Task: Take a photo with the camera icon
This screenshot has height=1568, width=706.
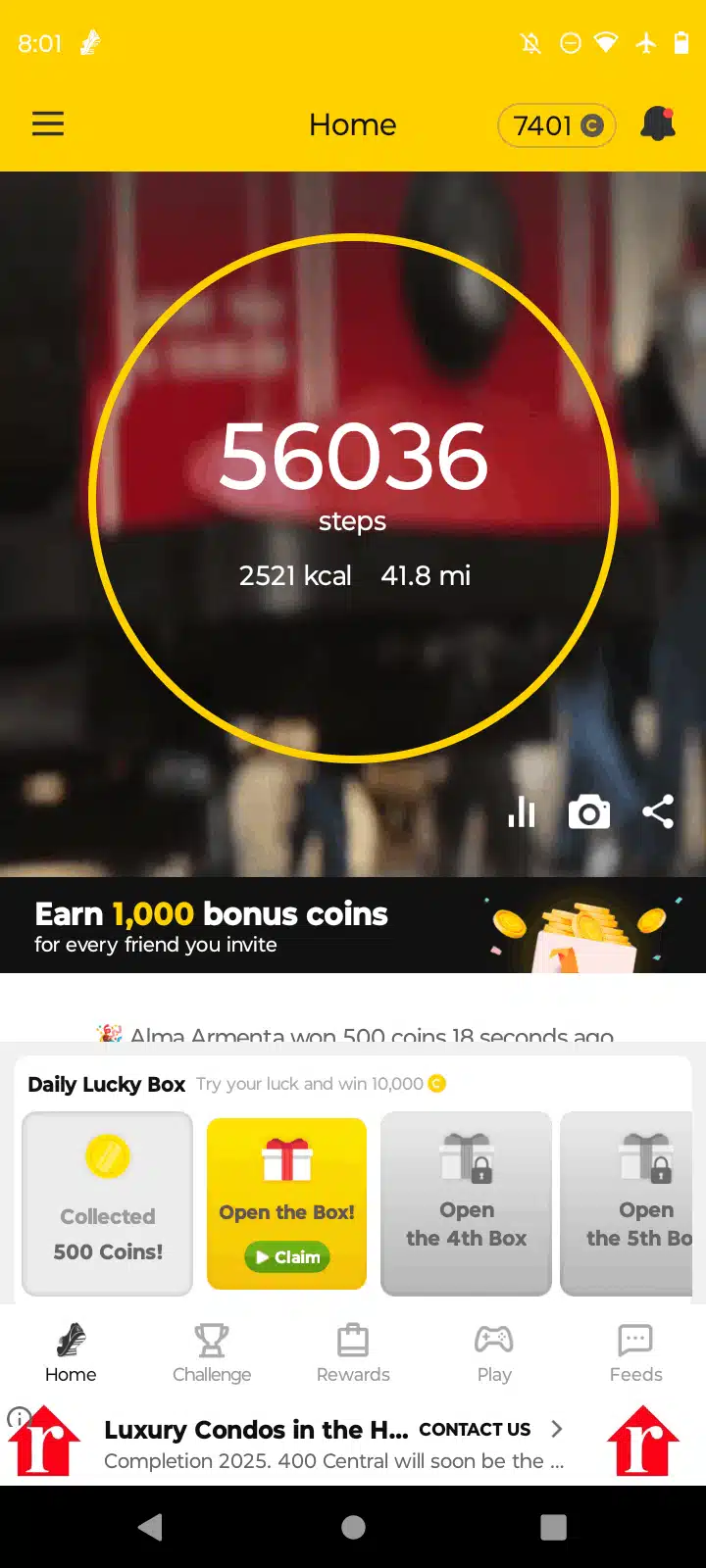Action: coord(589,812)
